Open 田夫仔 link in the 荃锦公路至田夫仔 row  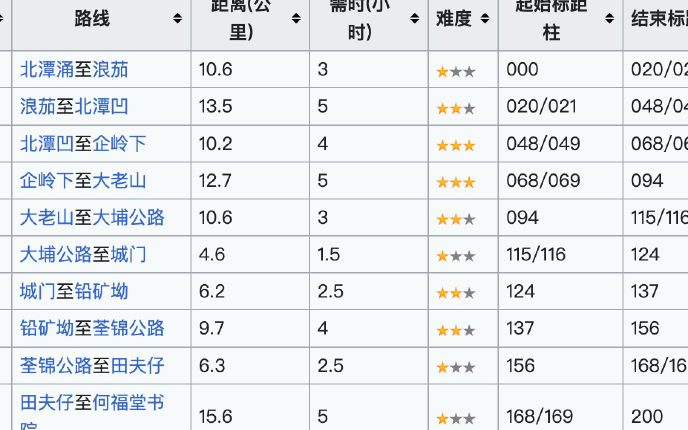(137, 366)
